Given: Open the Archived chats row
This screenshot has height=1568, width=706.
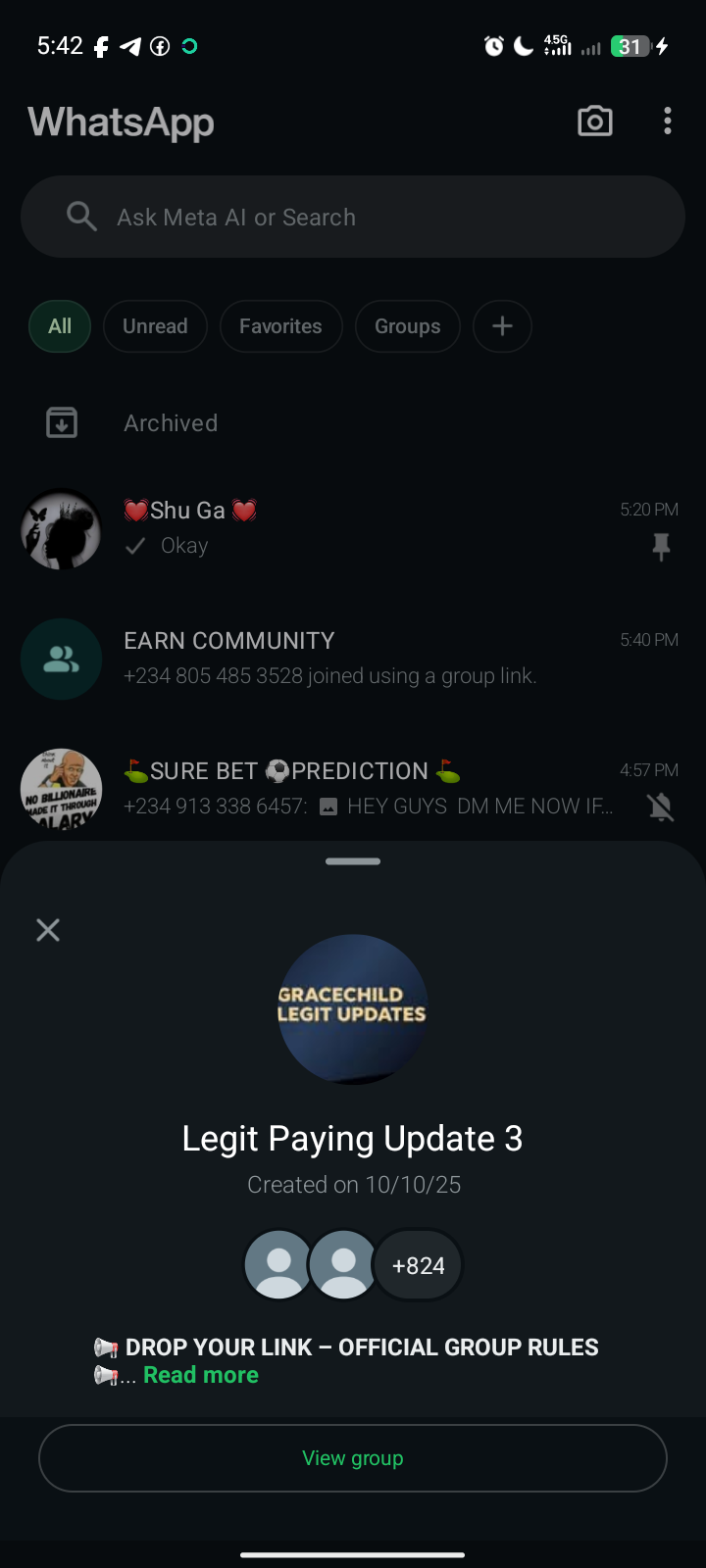Looking at the screenshot, I should point(171,423).
